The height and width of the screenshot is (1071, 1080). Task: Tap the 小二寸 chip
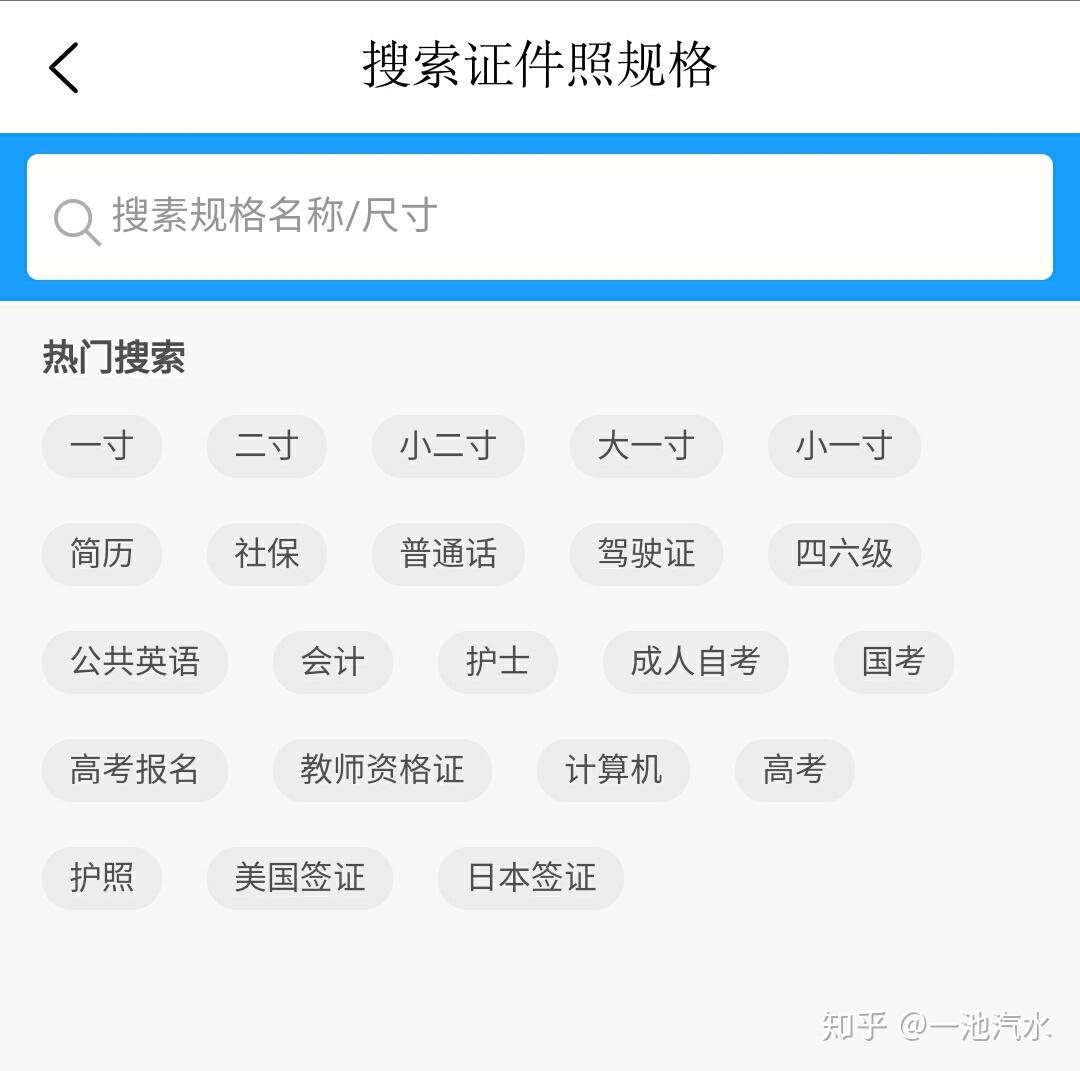[x=448, y=446]
